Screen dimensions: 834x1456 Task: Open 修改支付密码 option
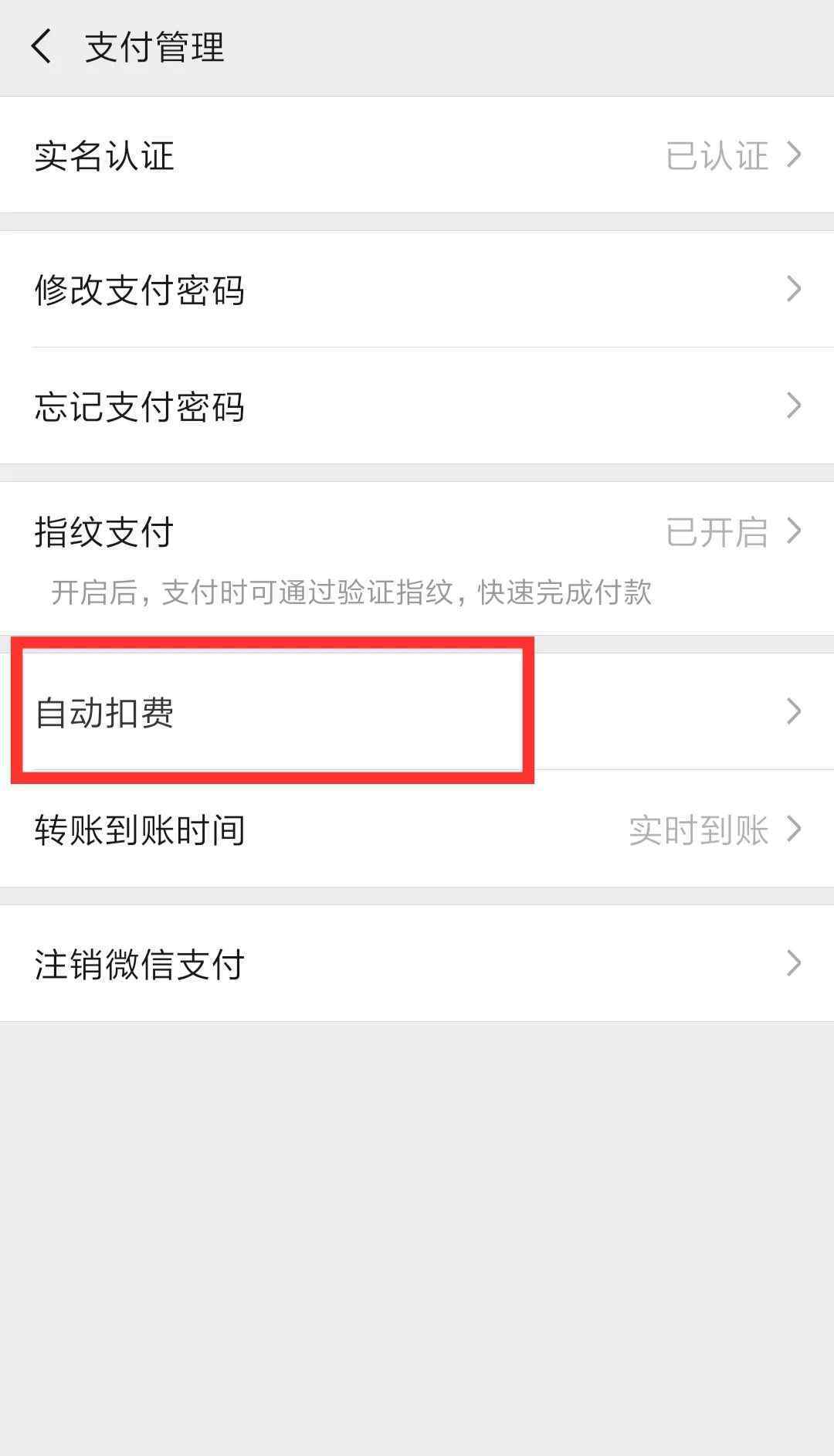pos(417,289)
